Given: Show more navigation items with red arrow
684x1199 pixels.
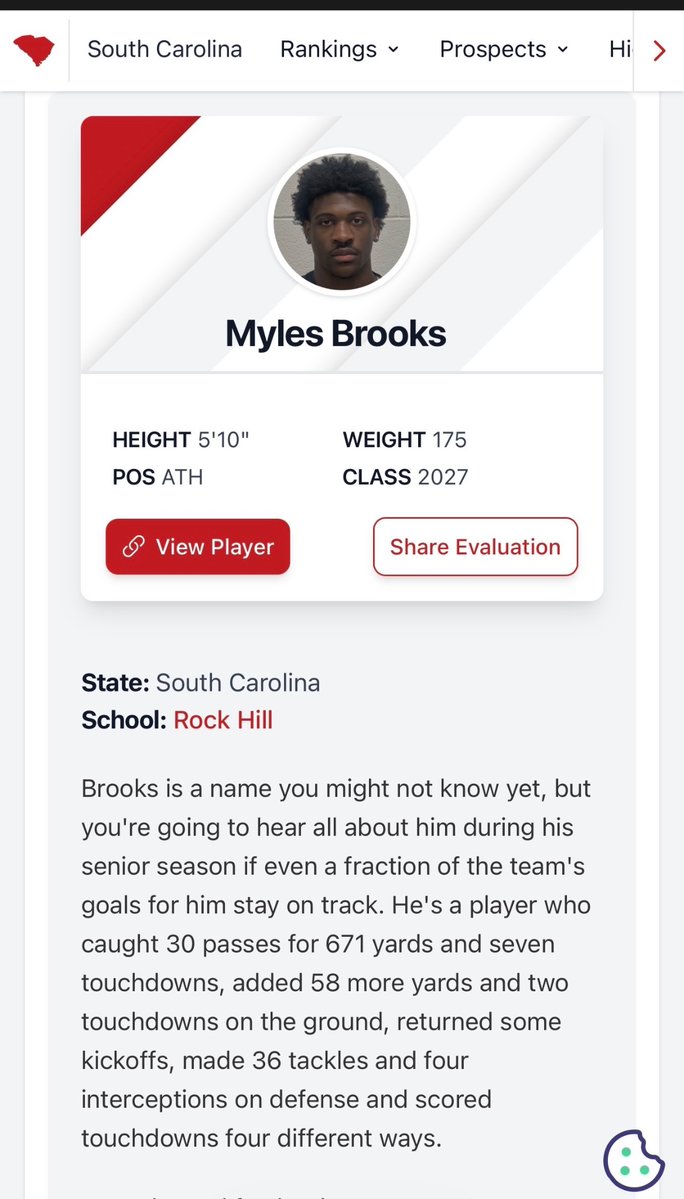Looking at the screenshot, I should [x=659, y=50].
